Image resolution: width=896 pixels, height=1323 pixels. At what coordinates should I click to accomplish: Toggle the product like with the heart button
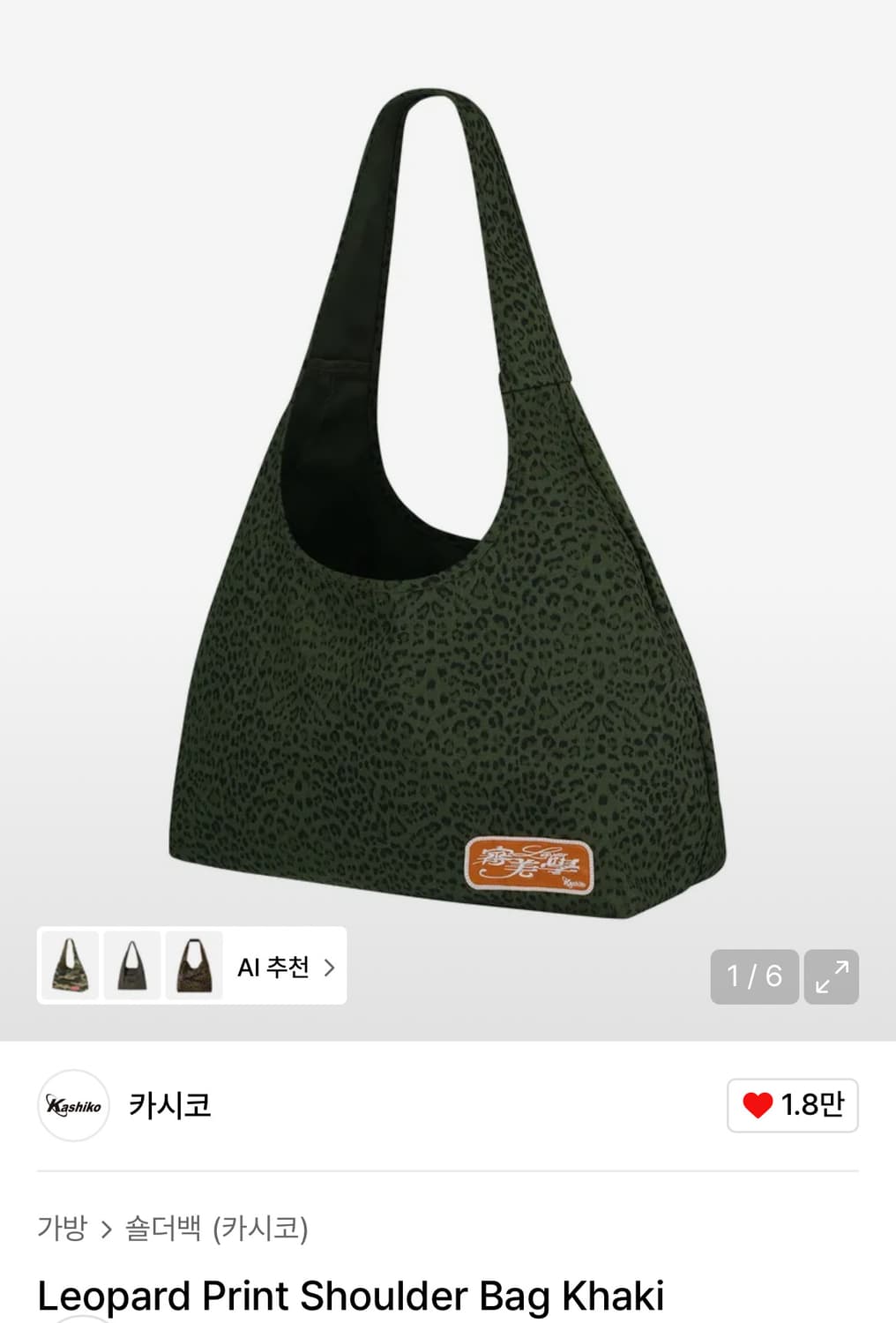(791, 1105)
